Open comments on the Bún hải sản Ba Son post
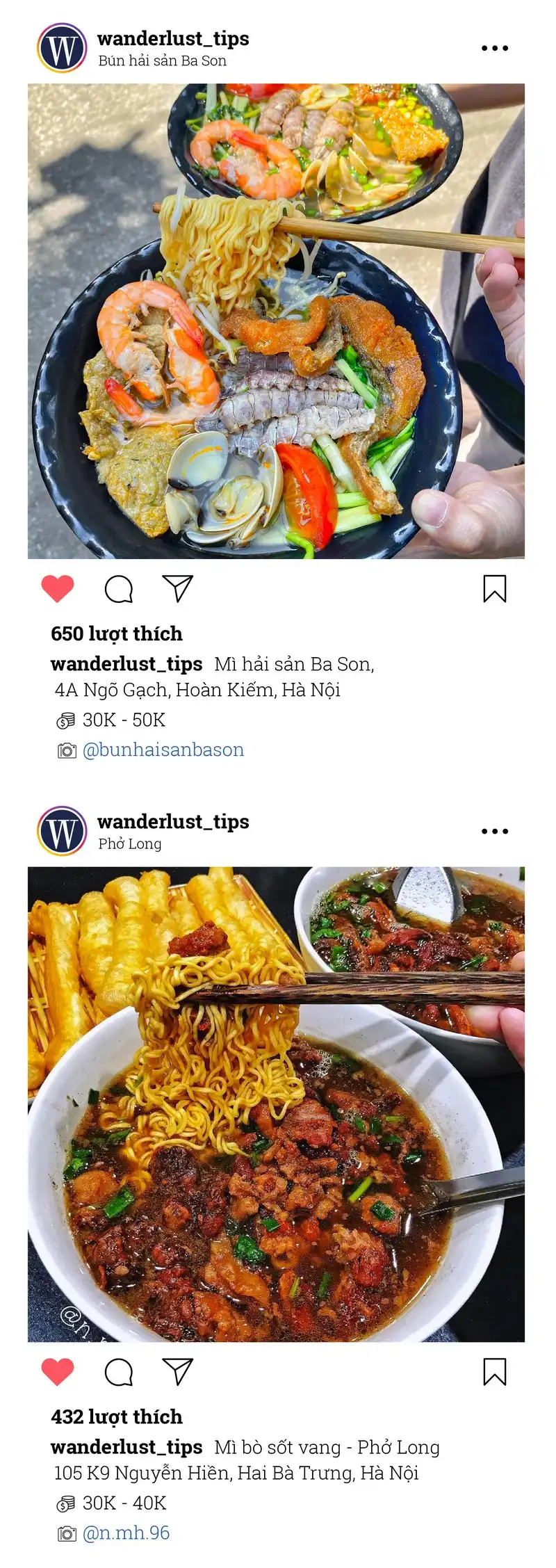The width and height of the screenshot is (556, 1568). pos(119,589)
